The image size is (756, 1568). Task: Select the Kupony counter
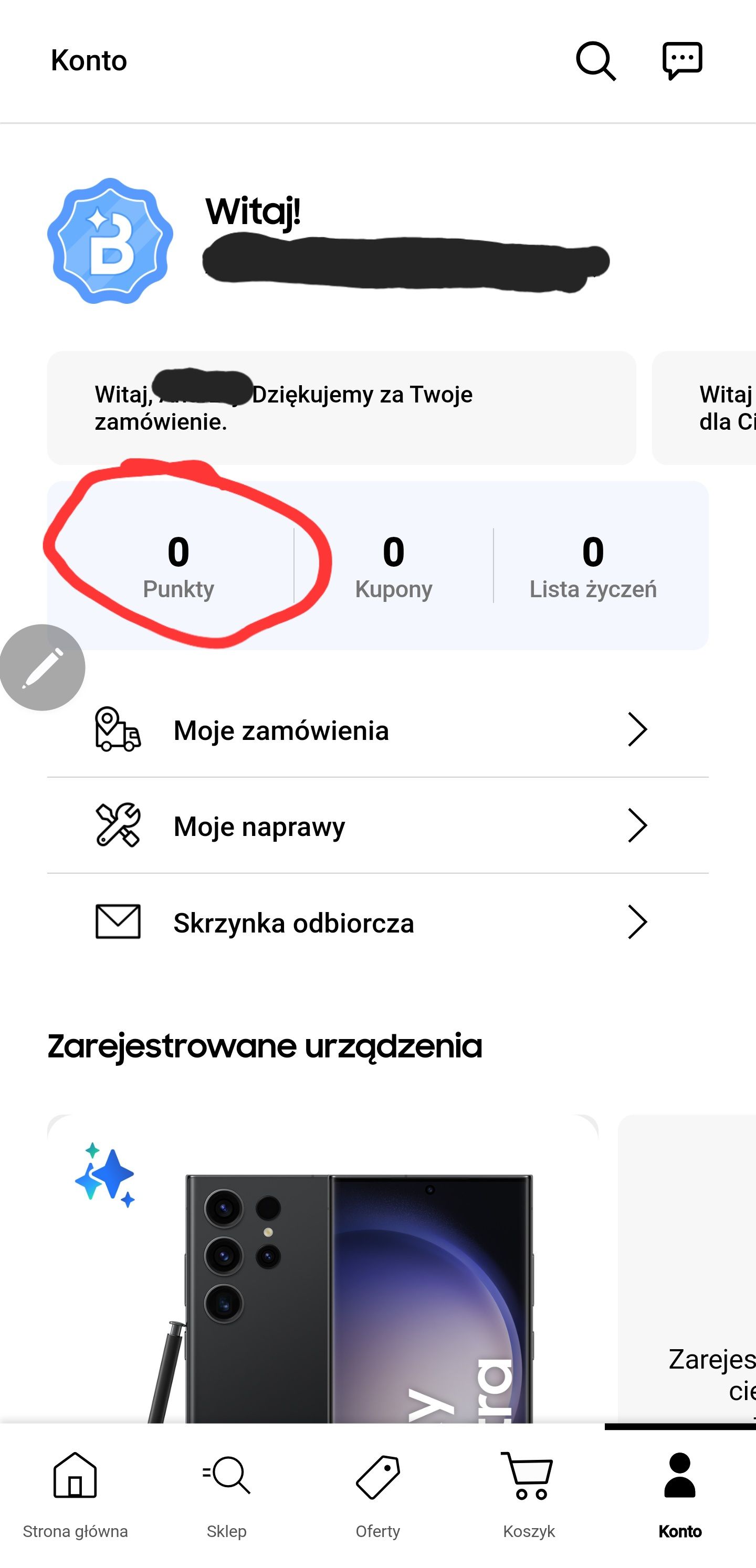(x=394, y=566)
